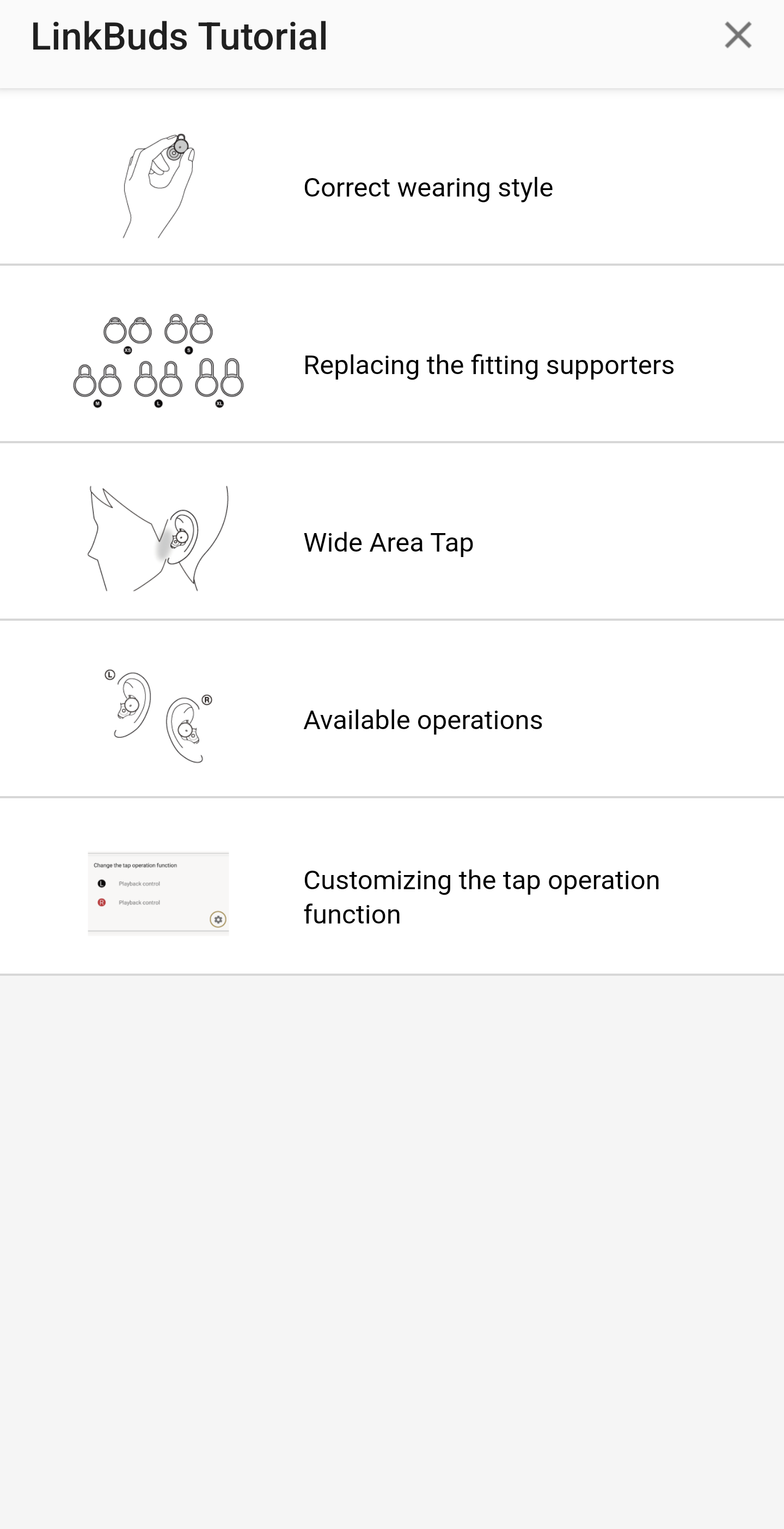This screenshot has width=784, height=1529.
Task: Select Available operations
Action: (422, 720)
